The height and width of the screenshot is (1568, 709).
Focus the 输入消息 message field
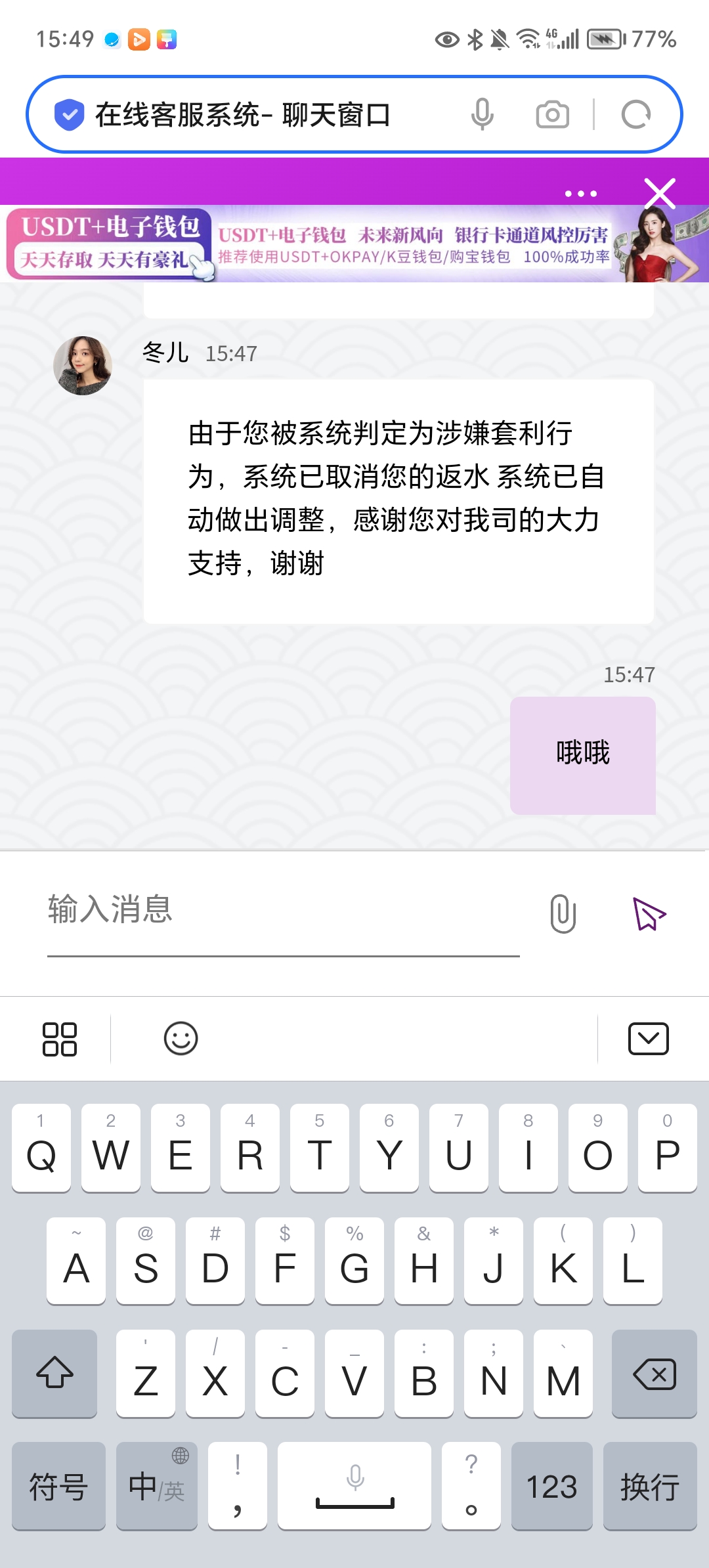click(x=282, y=910)
